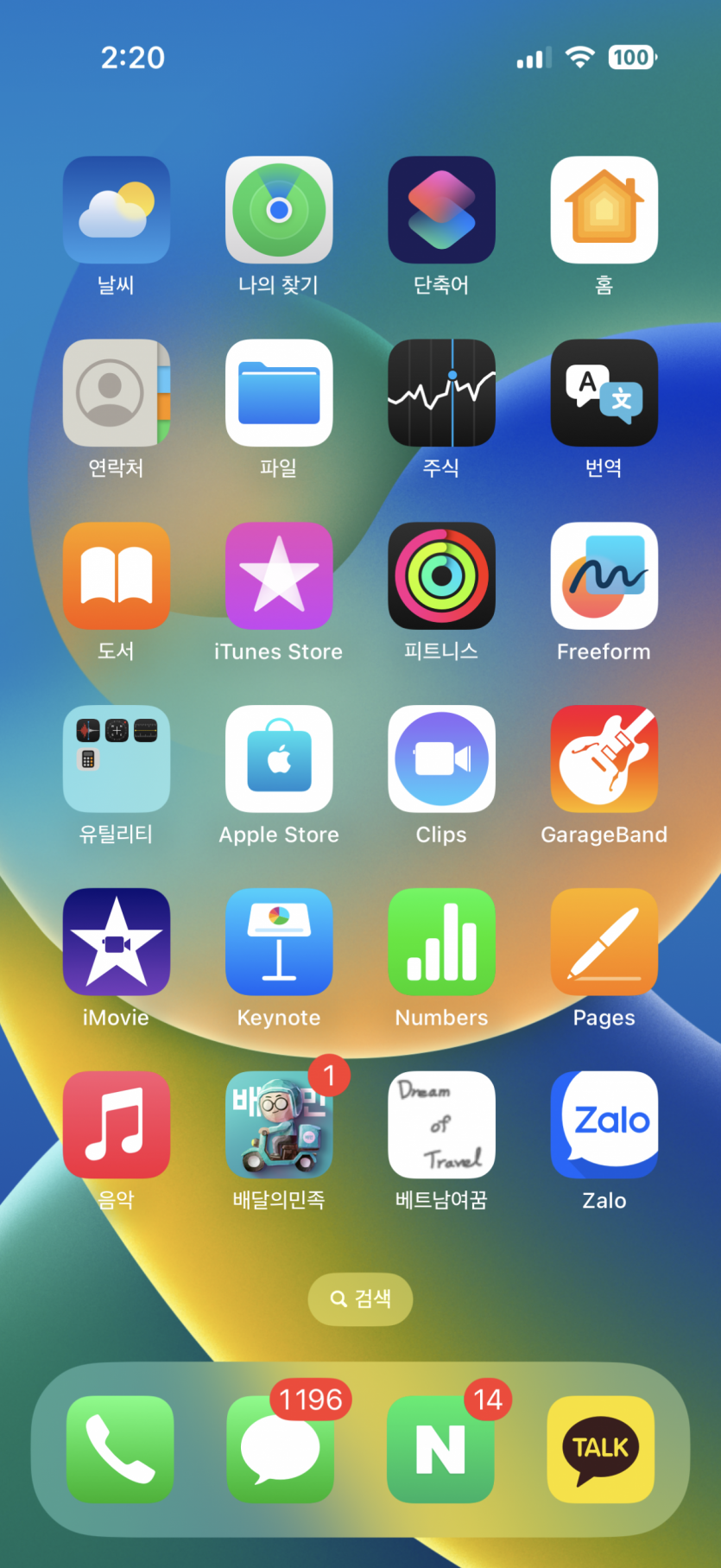Open the Keynote app

coord(279,943)
